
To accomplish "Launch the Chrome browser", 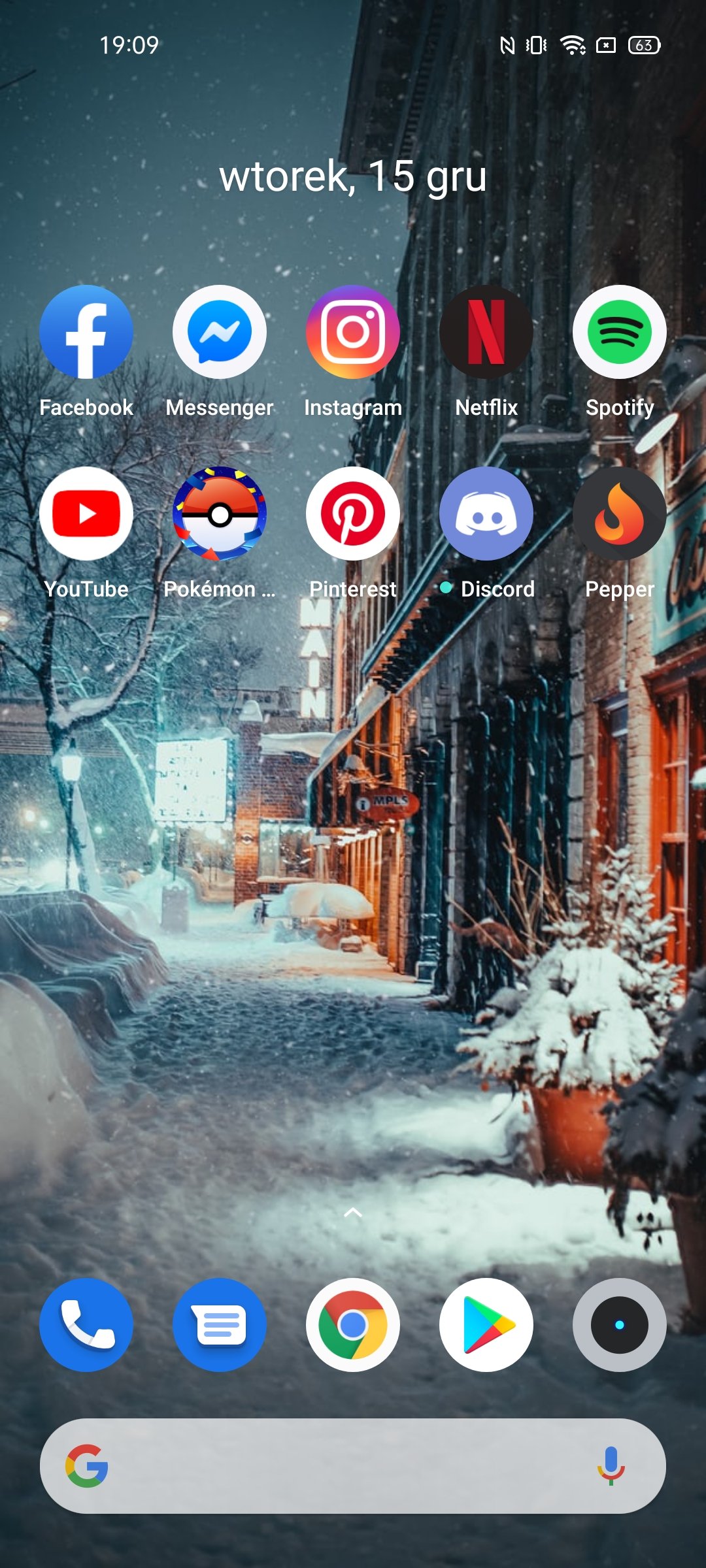I will [x=353, y=1325].
